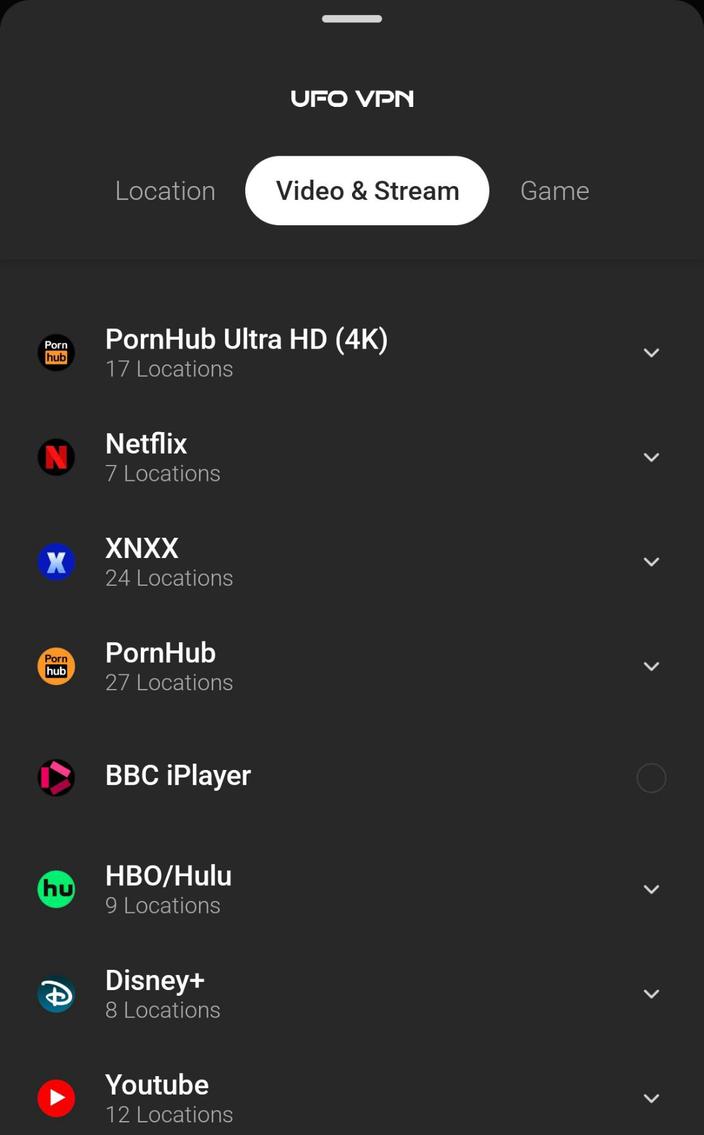Viewport: 704px width, 1135px height.
Task: Expand the 27 Locations PornHub row
Action: (651, 666)
